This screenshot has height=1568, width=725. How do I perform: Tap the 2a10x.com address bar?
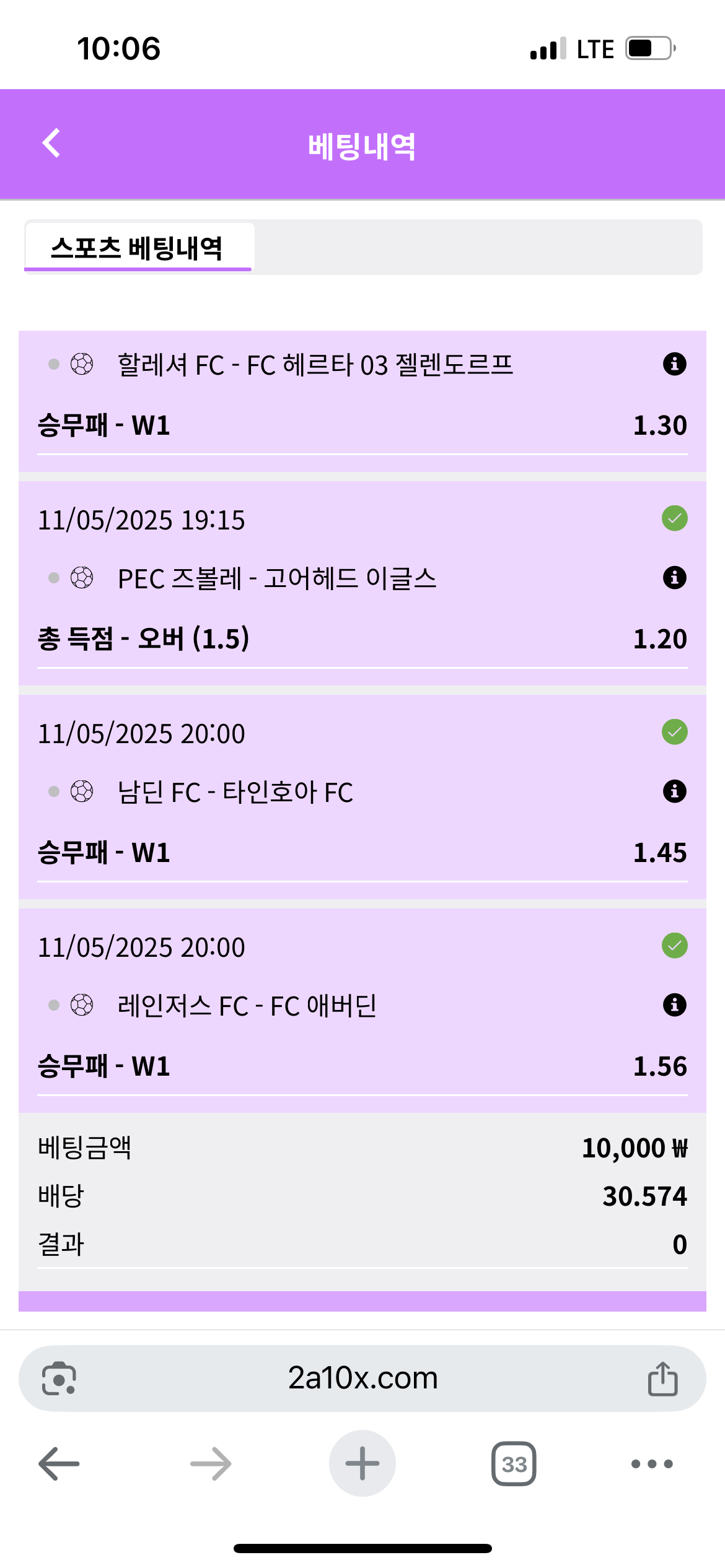coord(362,1379)
